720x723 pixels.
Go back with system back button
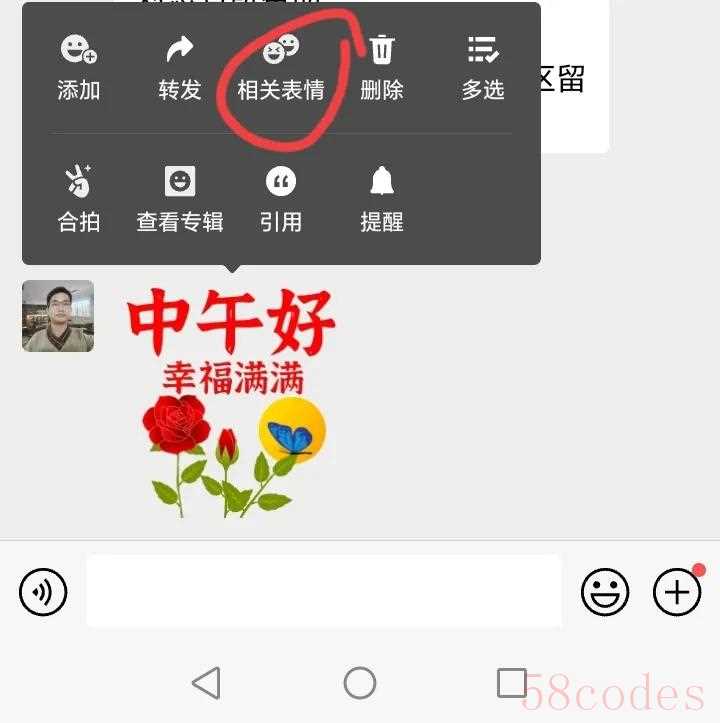206,683
